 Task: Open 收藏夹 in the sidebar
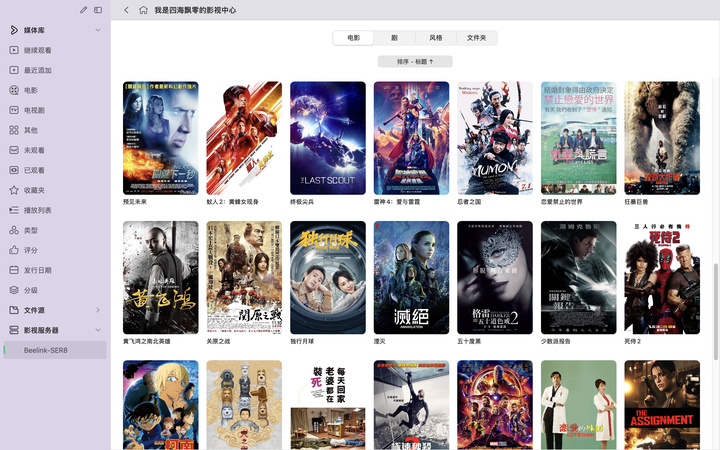pyautogui.click(x=35, y=190)
